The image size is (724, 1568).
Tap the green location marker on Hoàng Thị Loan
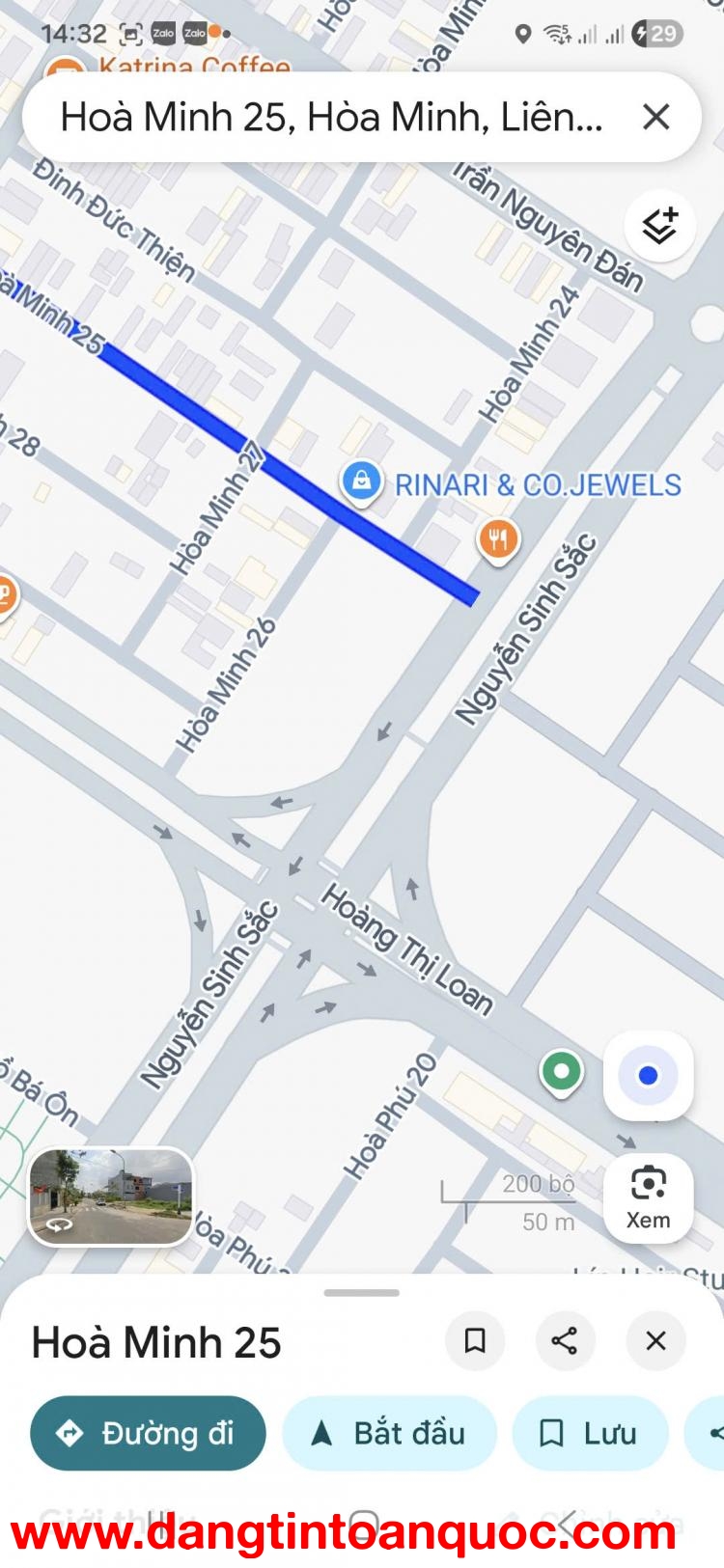(561, 1071)
